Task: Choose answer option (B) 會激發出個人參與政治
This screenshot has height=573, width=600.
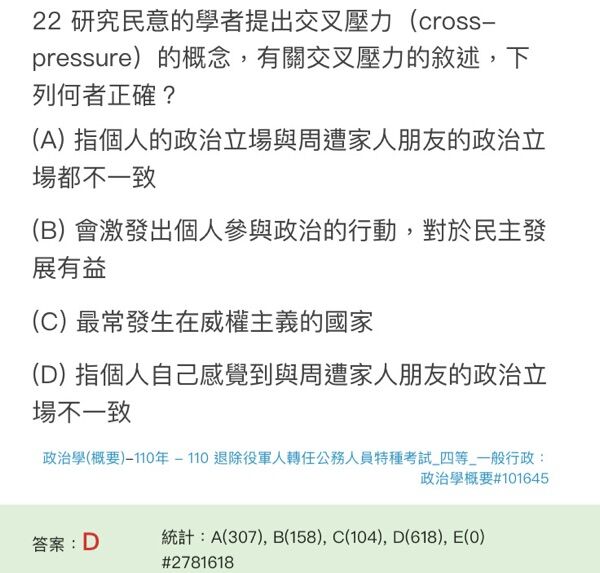Action: 288,232
